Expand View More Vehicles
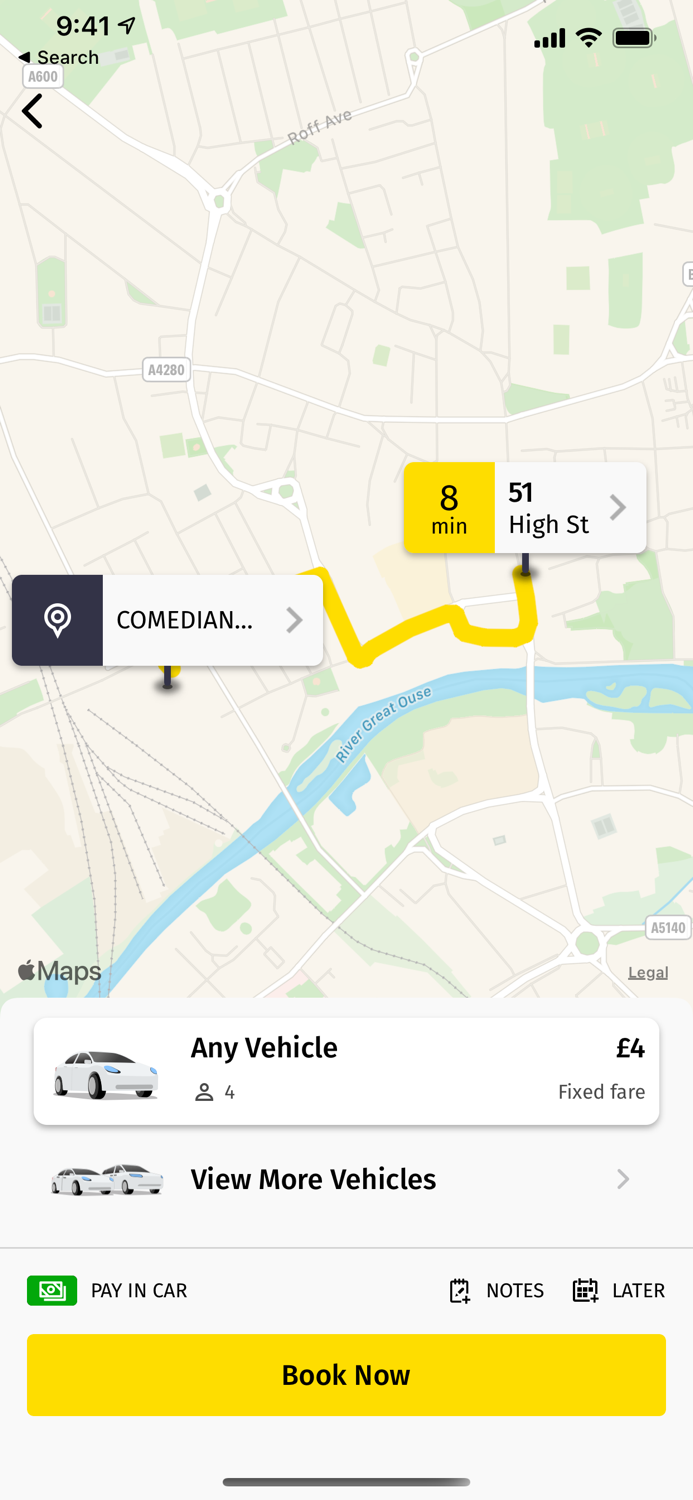The width and height of the screenshot is (693, 1500). [346, 1179]
